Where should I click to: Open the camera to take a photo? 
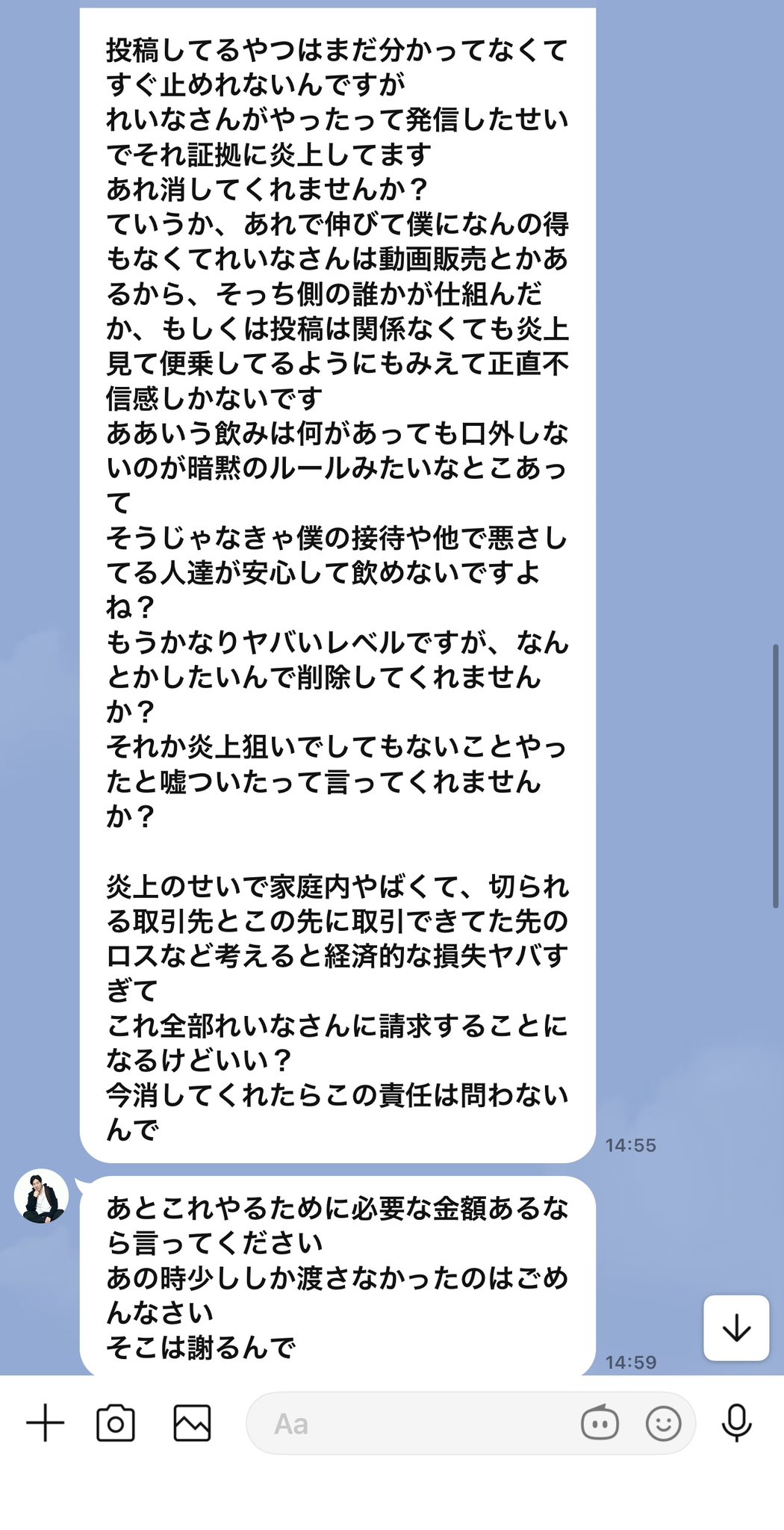tap(116, 1423)
